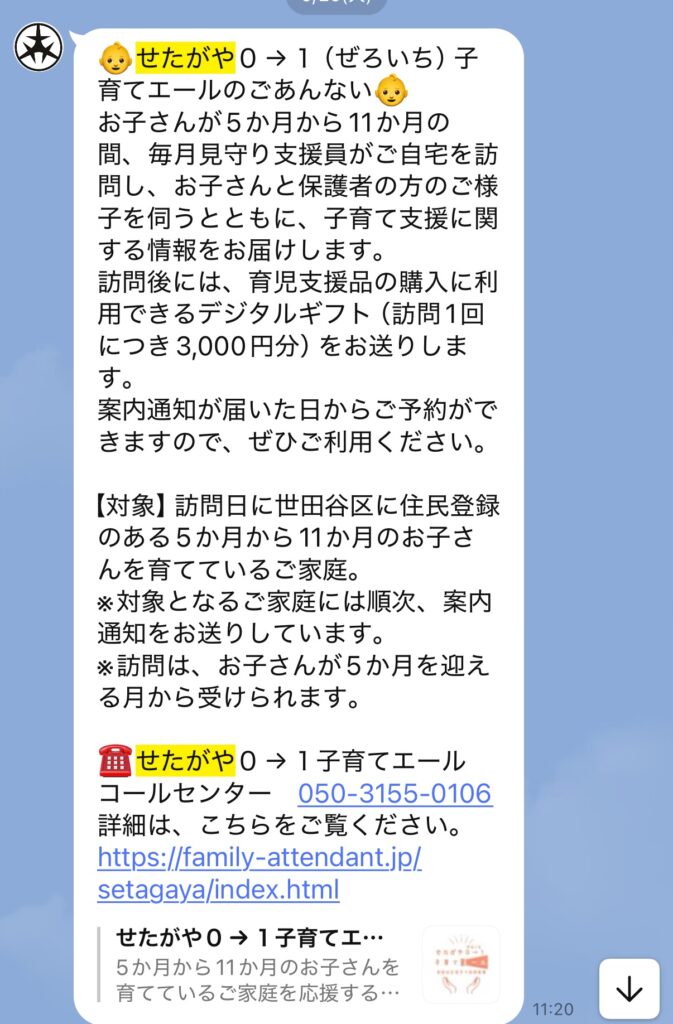Image resolution: width=673 pixels, height=1024 pixels.
Task: Open the family-attendant.jp setagaya link
Action: [259, 873]
